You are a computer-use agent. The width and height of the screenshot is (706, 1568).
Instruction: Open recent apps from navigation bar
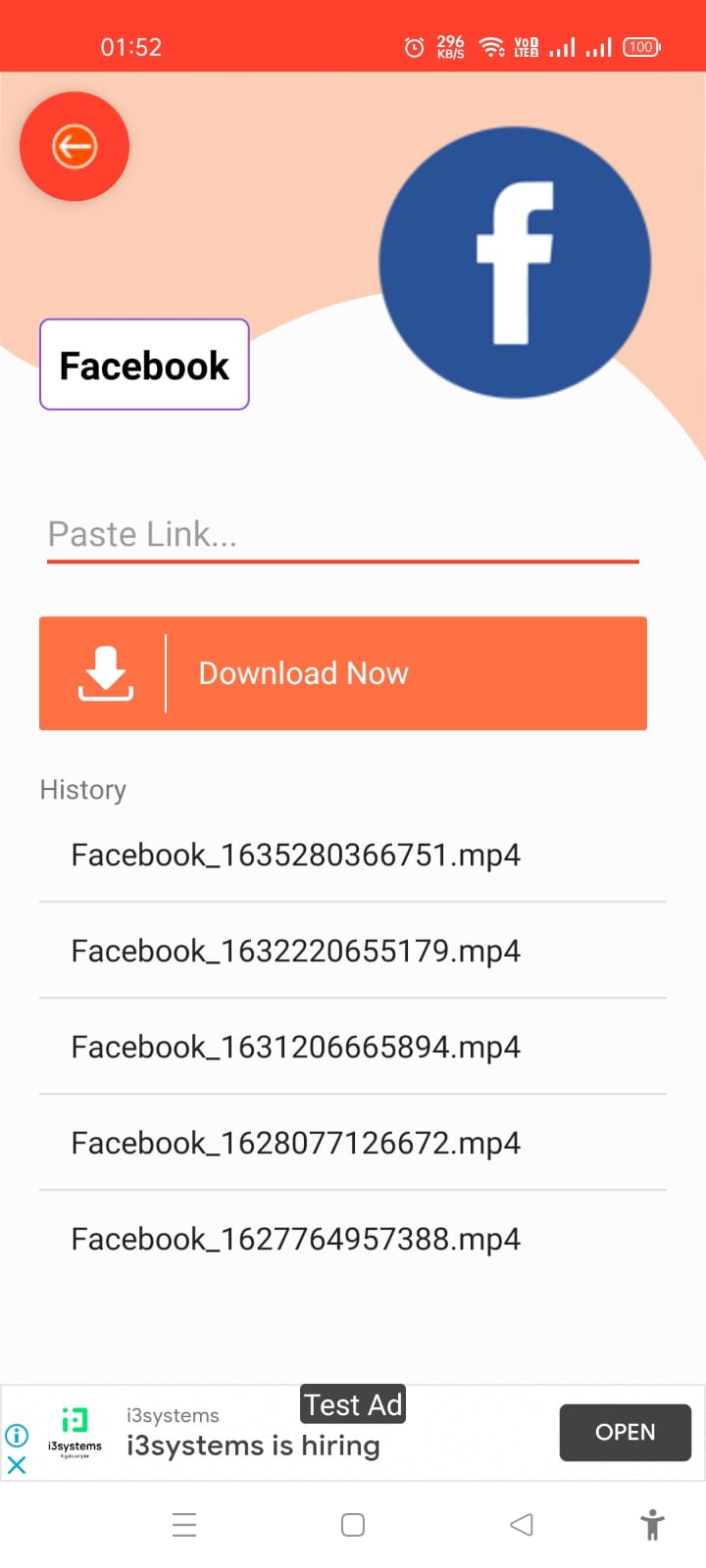184,1525
